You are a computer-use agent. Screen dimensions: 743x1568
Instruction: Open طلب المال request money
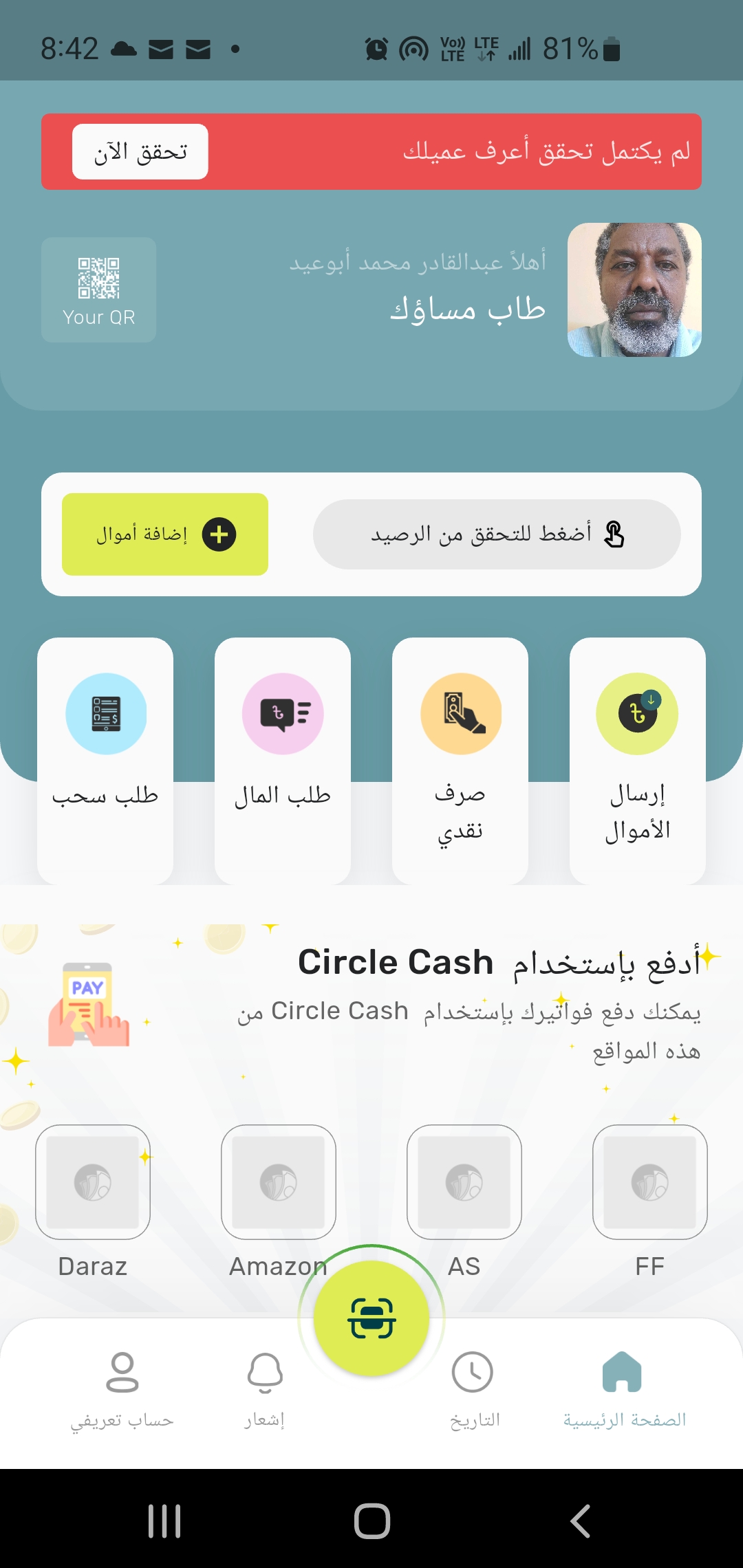[x=283, y=760]
